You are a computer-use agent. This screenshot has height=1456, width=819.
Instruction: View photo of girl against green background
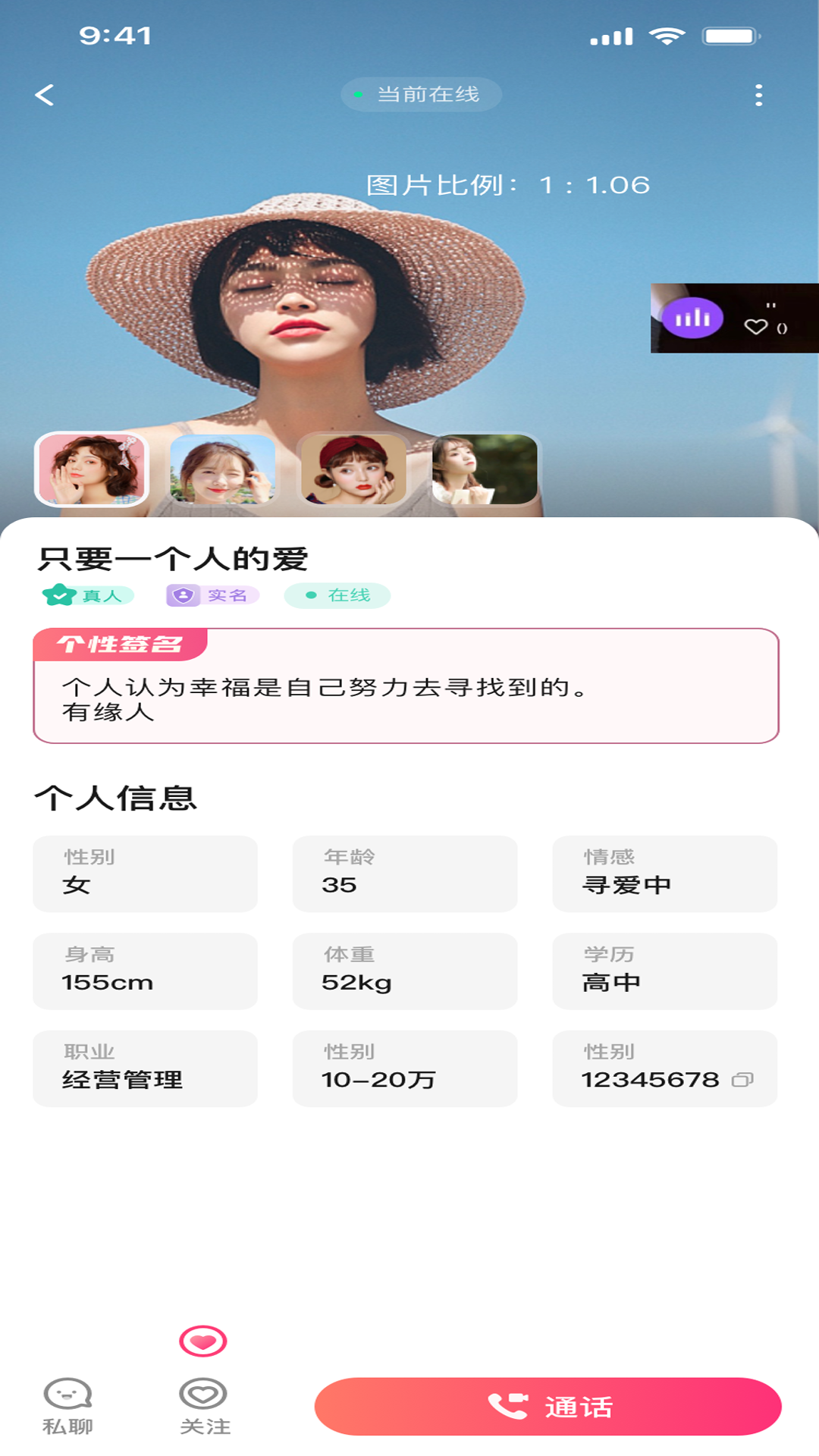485,469
